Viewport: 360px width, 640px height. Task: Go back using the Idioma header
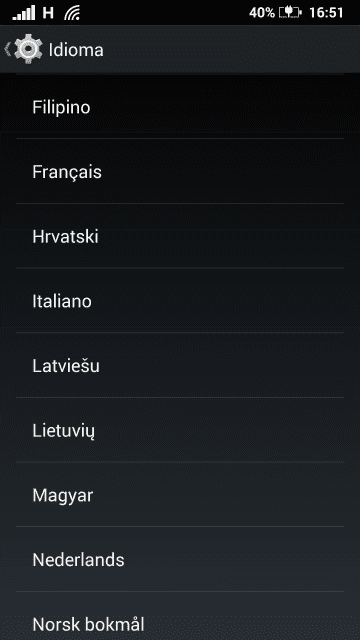(x=54, y=49)
